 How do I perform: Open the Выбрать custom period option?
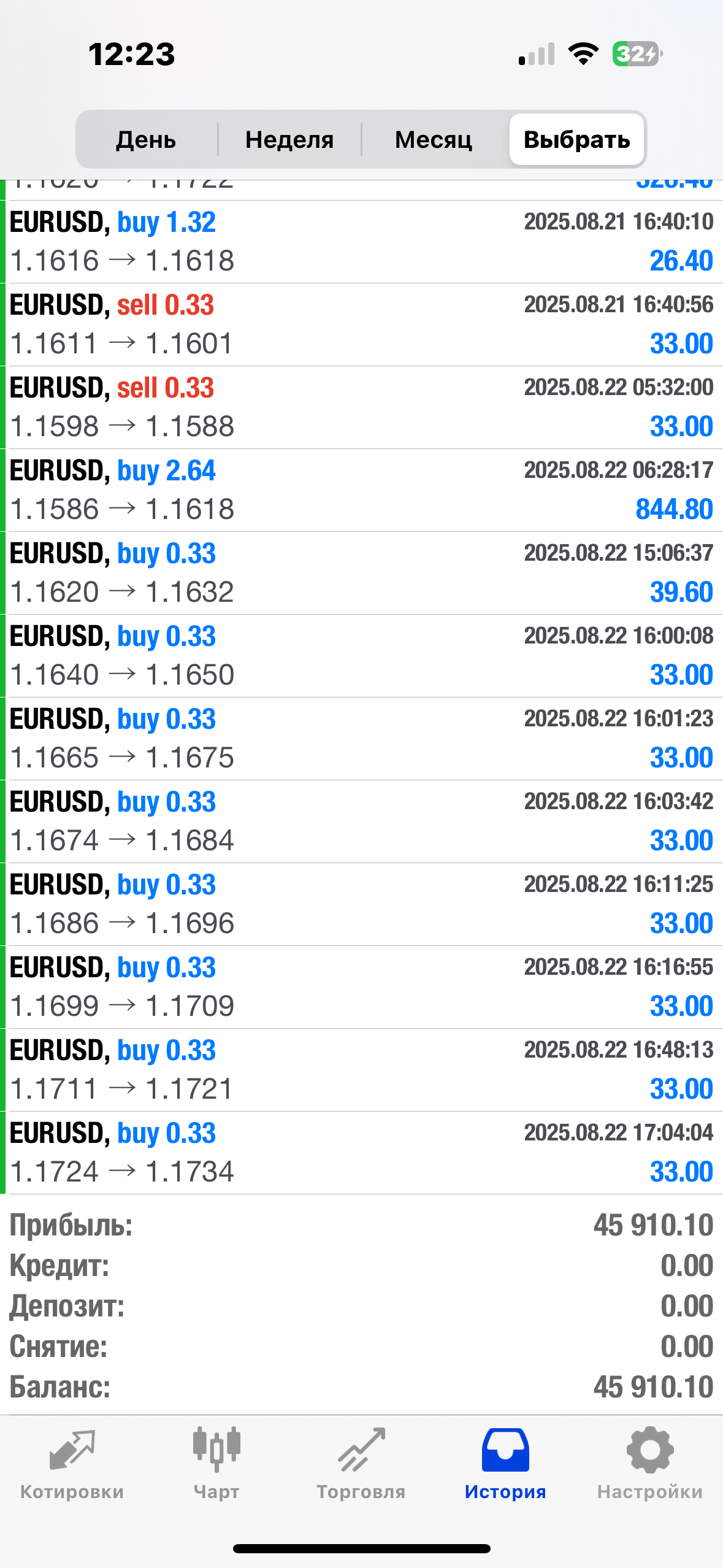pyautogui.click(x=576, y=140)
